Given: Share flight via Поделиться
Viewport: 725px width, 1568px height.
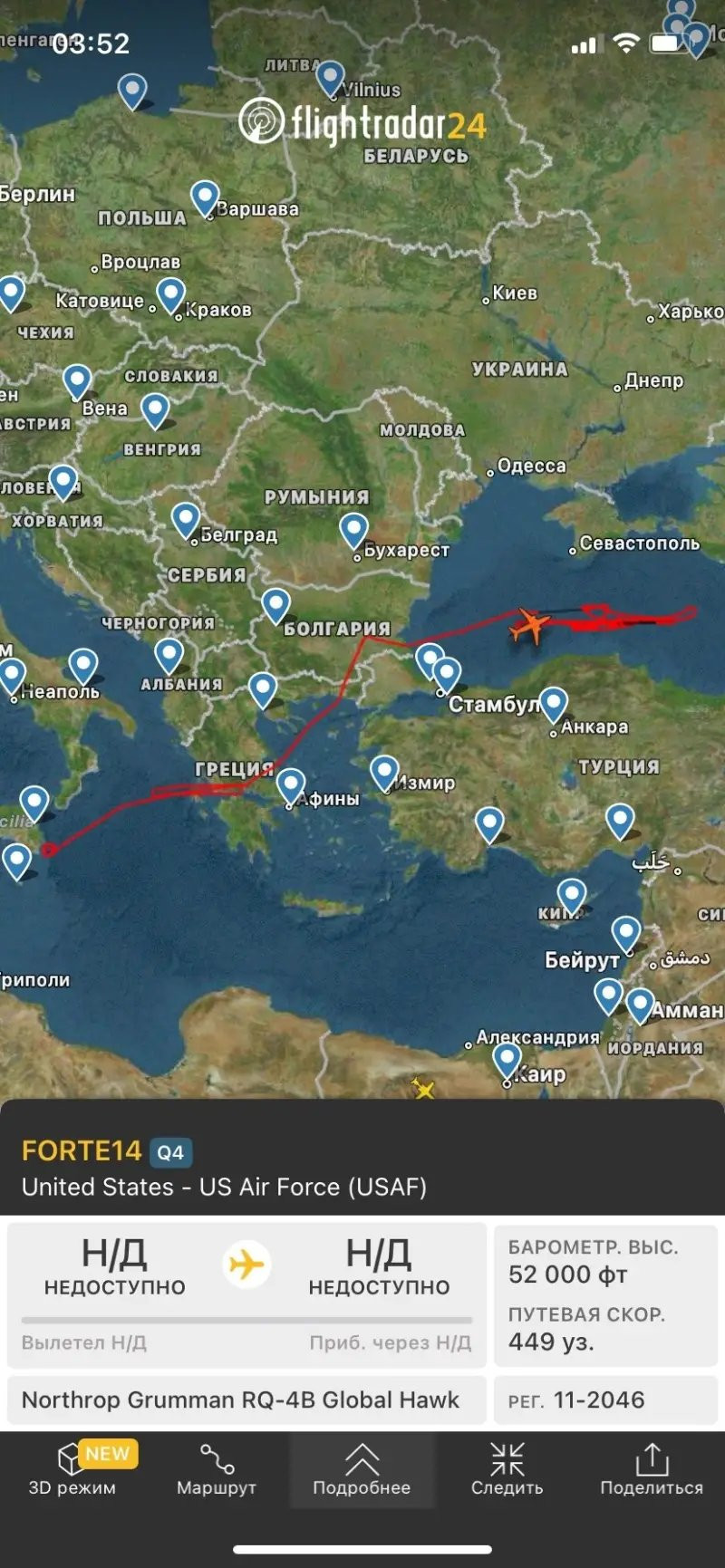Looking at the screenshot, I should (x=652, y=1469).
